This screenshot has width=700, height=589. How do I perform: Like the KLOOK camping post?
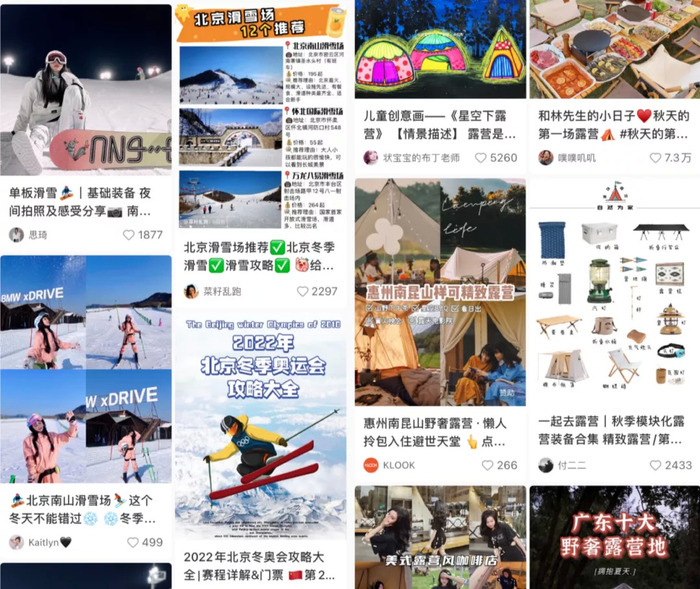[x=481, y=465]
